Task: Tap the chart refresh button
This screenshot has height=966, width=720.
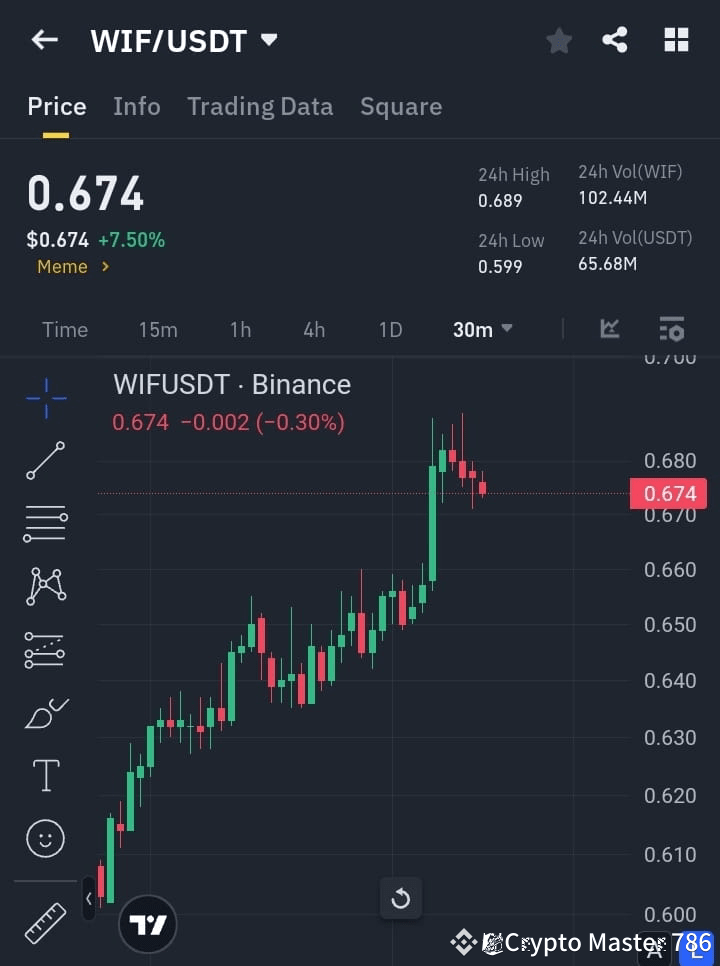Action: point(401,898)
